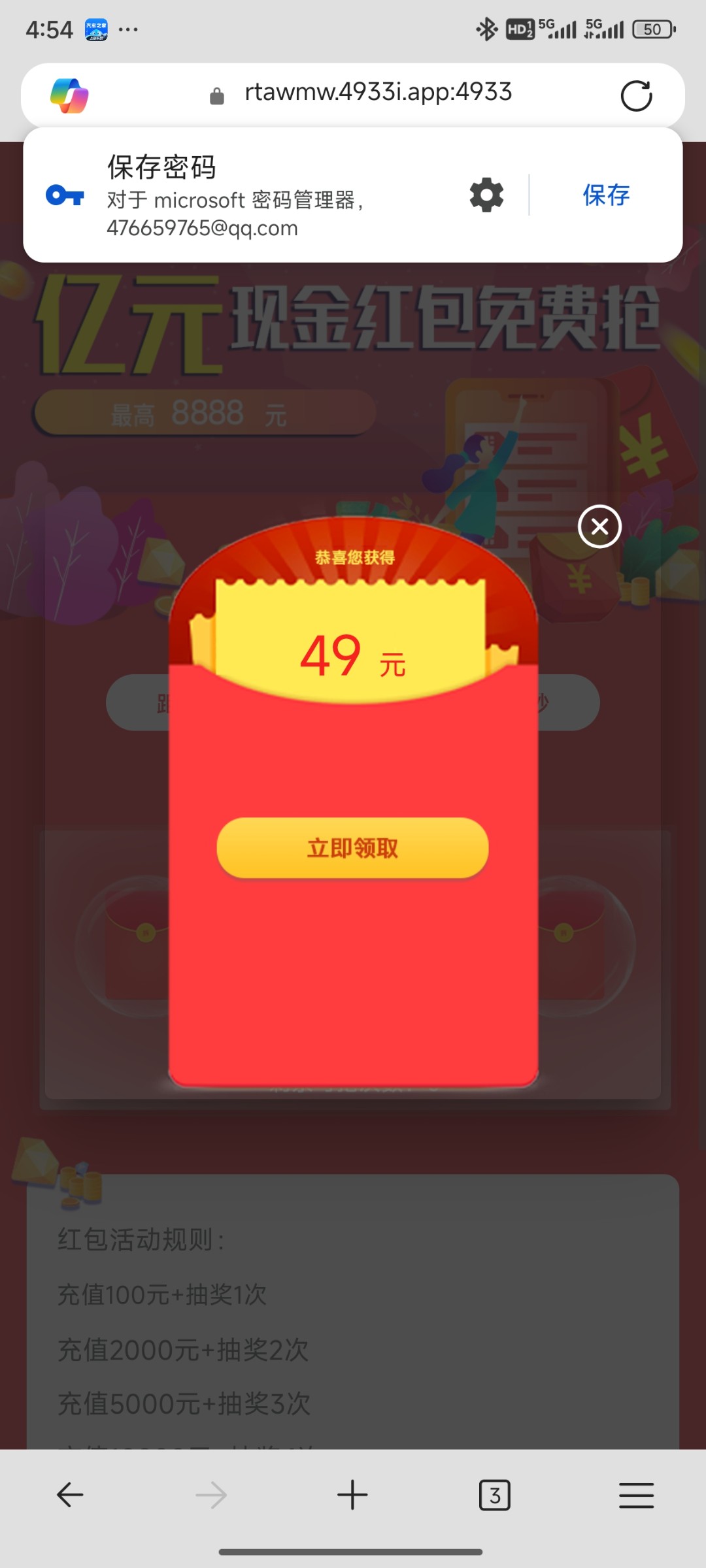Screen dimensions: 706x1568
Task: Open the browser hamburger menu
Action: [636, 1495]
